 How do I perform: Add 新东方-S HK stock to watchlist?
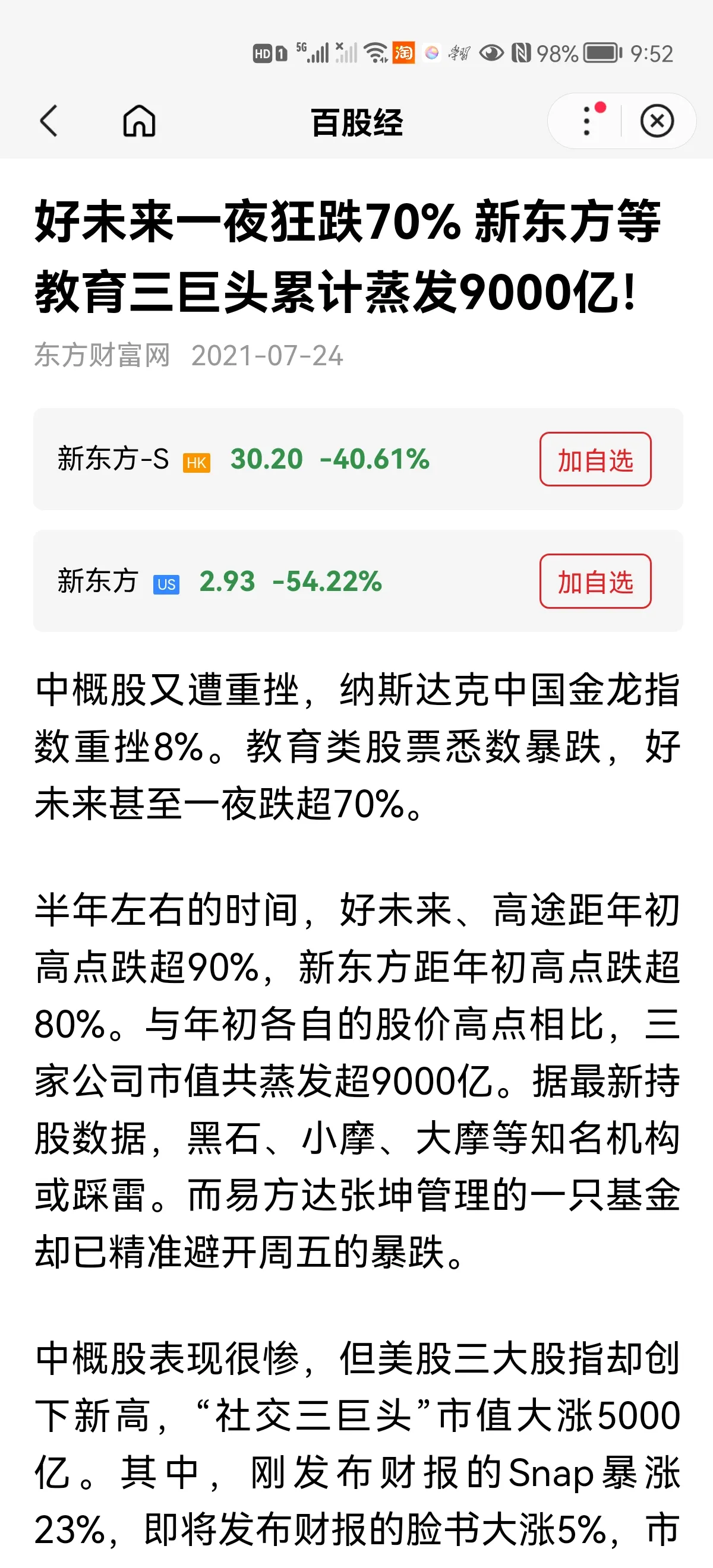click(595, 459)
